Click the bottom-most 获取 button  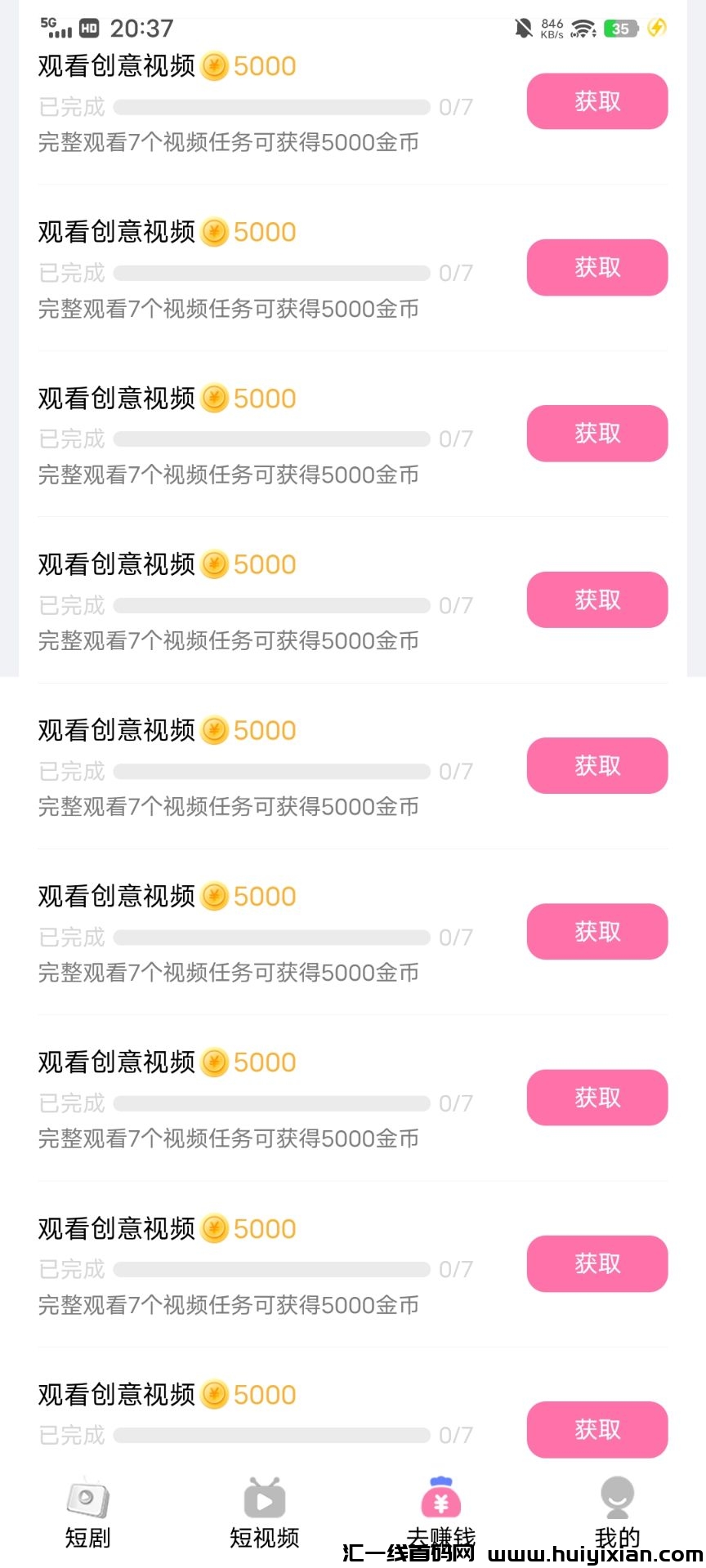point(597,1429)
